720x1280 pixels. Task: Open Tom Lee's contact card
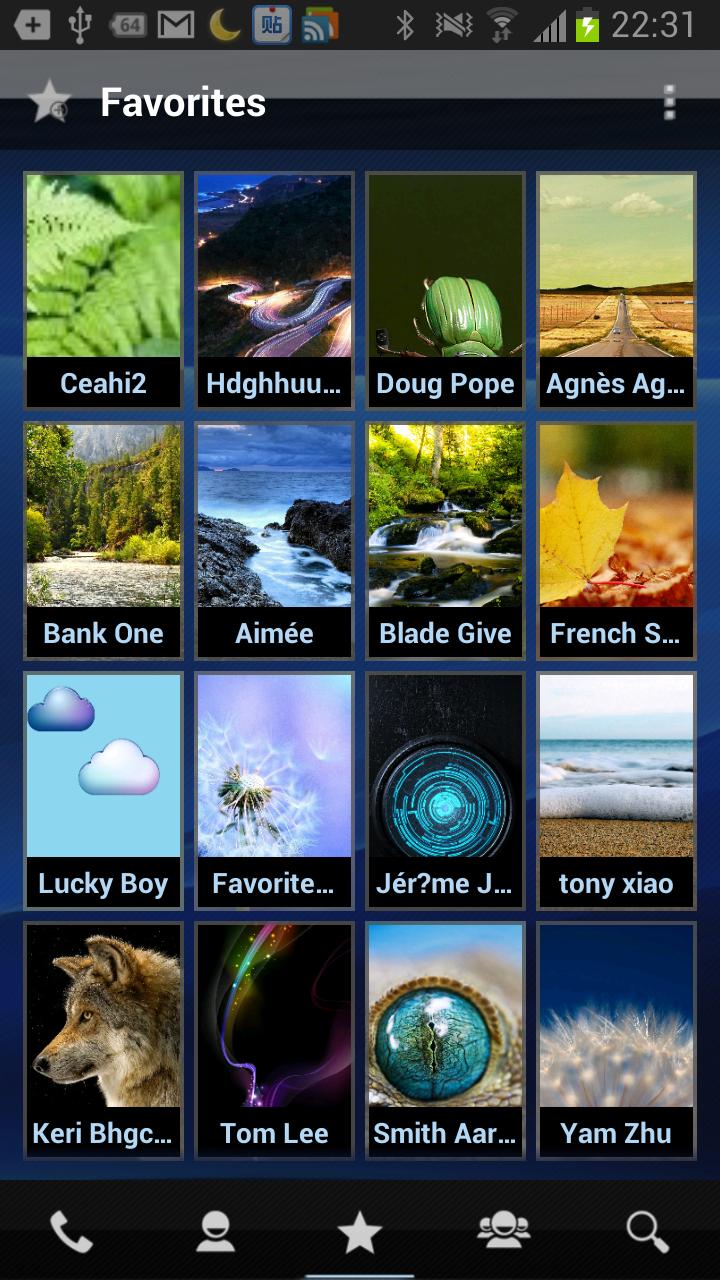tap(274, 1040)
